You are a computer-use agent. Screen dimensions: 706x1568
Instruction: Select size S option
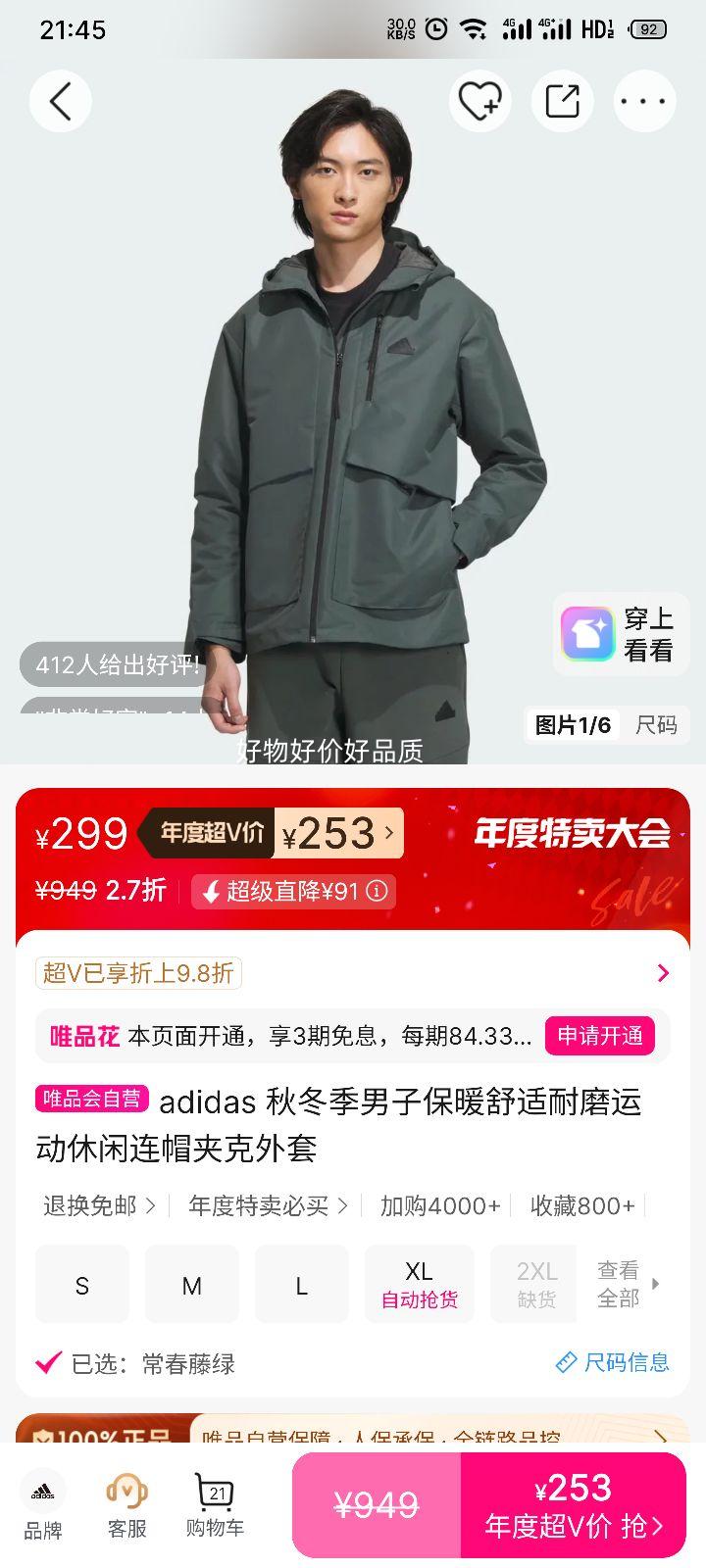point(81,1284)
